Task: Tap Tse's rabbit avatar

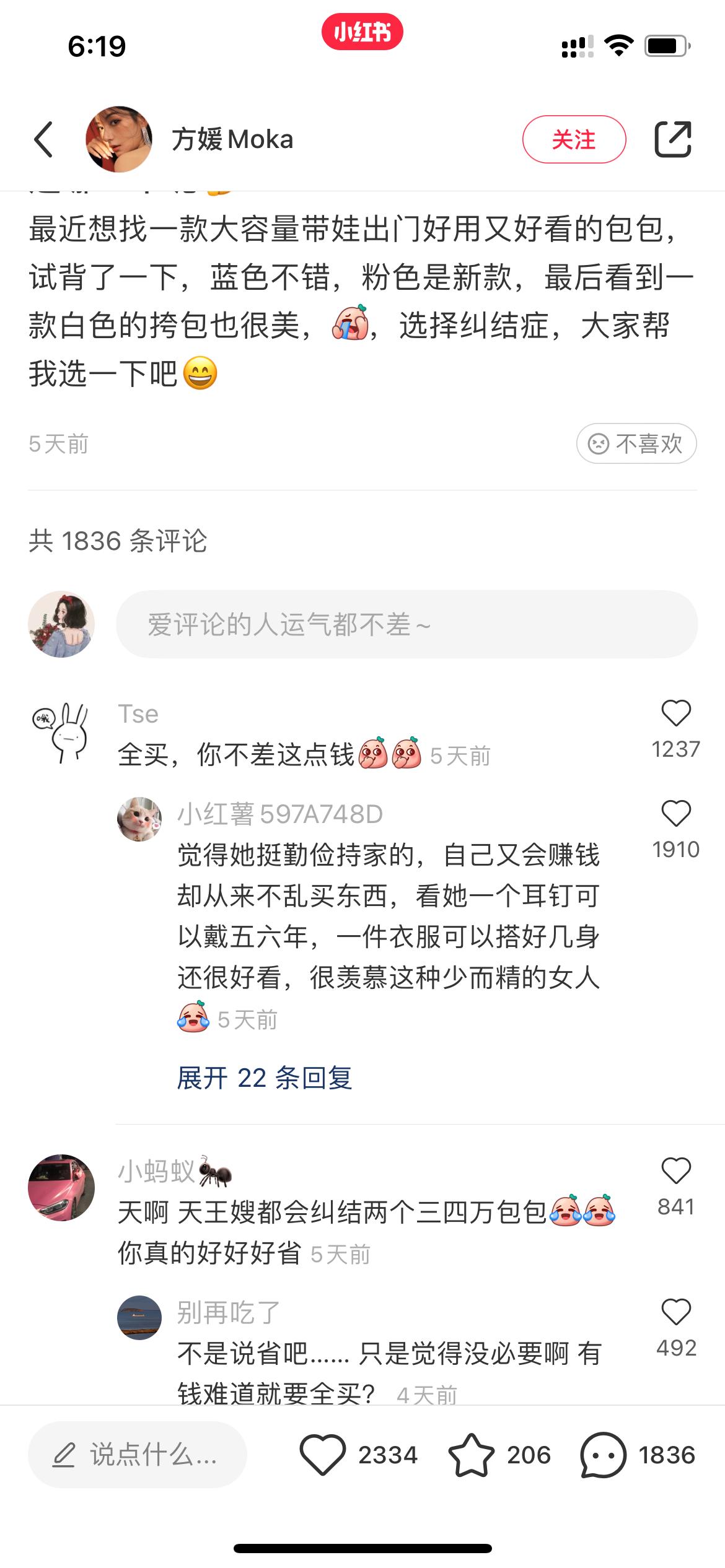Action: [x=62, y=731]
